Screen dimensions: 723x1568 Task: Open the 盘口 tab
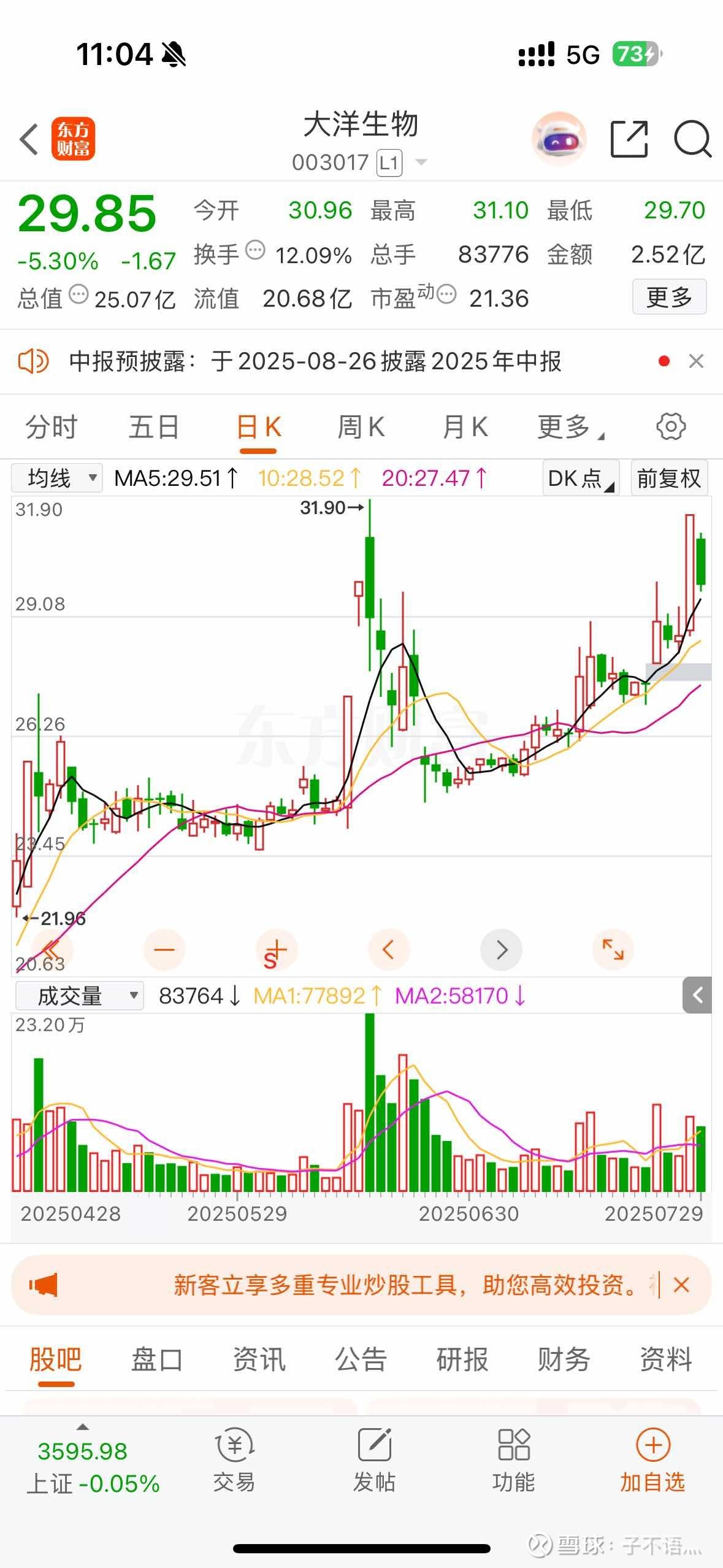pos(157,1359)
